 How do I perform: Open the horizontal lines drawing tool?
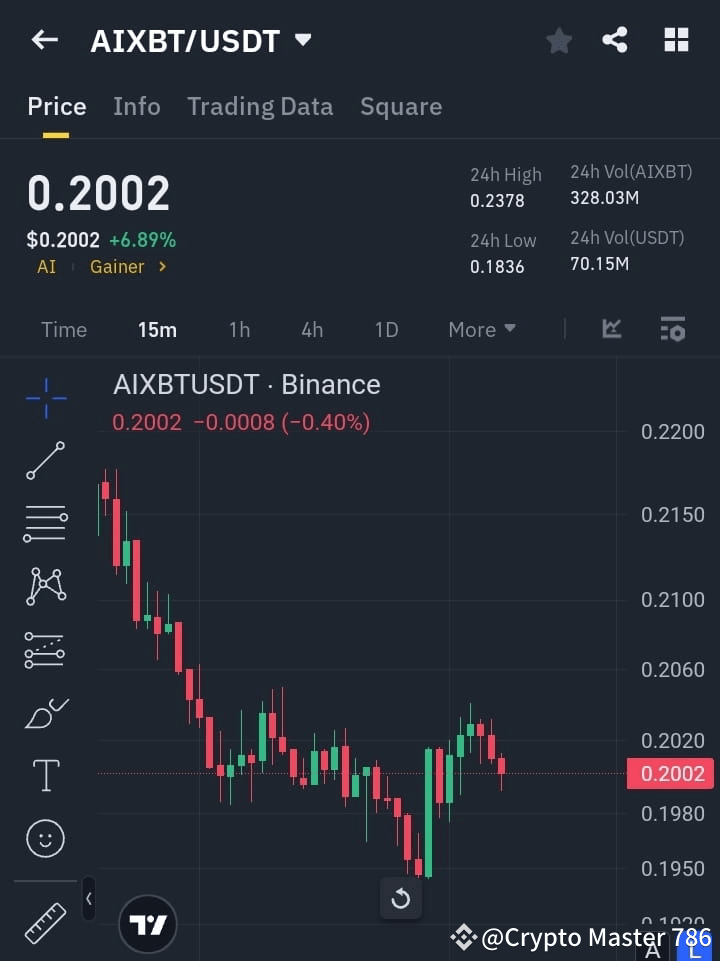(x=45, y=524)
